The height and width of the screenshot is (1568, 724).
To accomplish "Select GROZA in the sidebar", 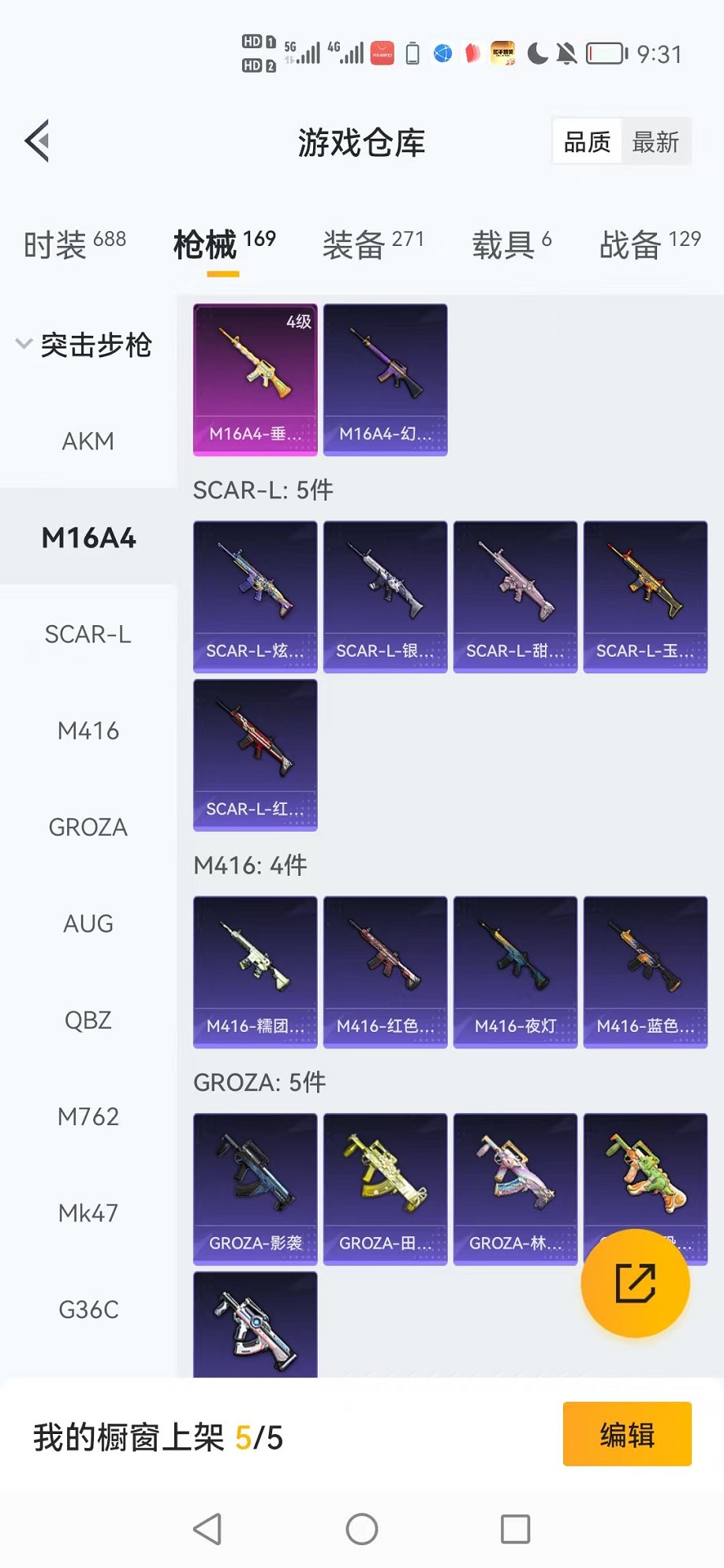I will tap(88, 827).
